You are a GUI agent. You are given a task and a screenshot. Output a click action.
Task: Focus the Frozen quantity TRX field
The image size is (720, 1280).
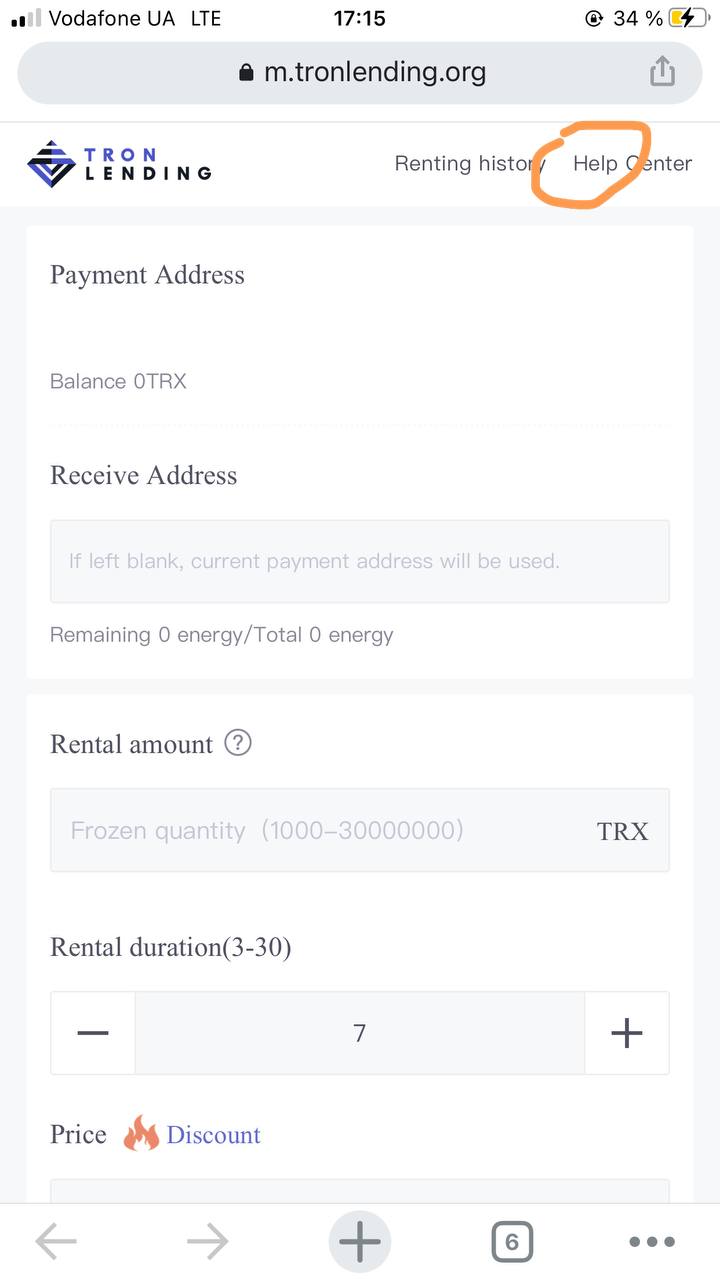(x=360, y=830)
